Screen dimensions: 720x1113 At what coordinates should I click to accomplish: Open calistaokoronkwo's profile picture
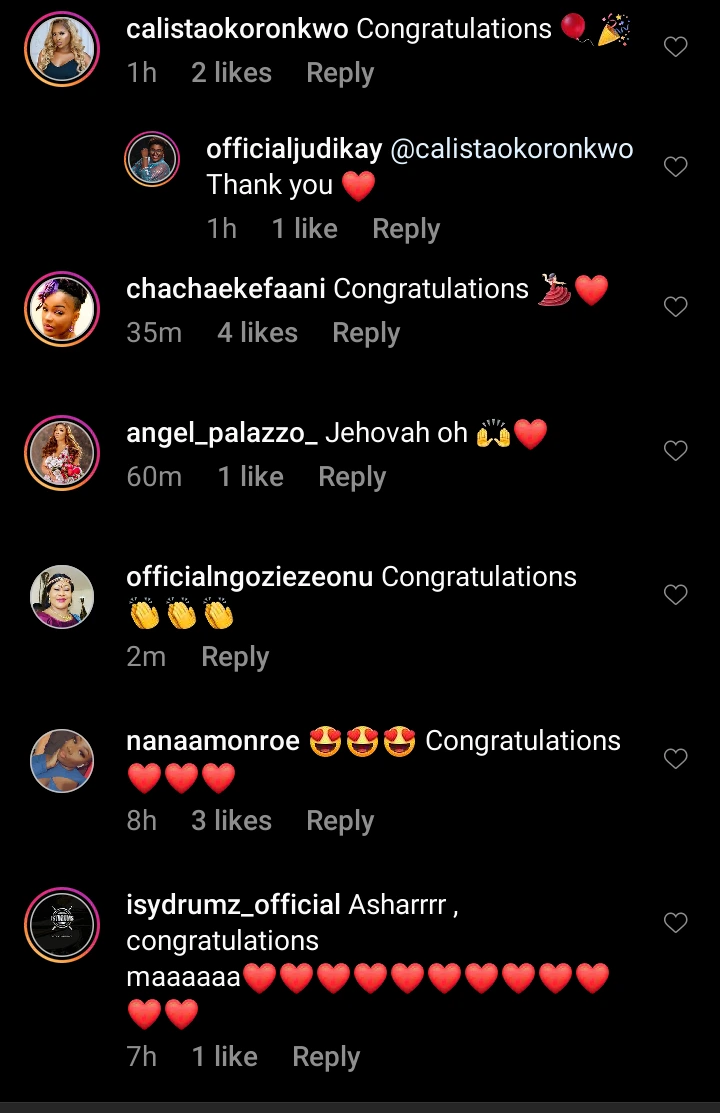[61, 47]
